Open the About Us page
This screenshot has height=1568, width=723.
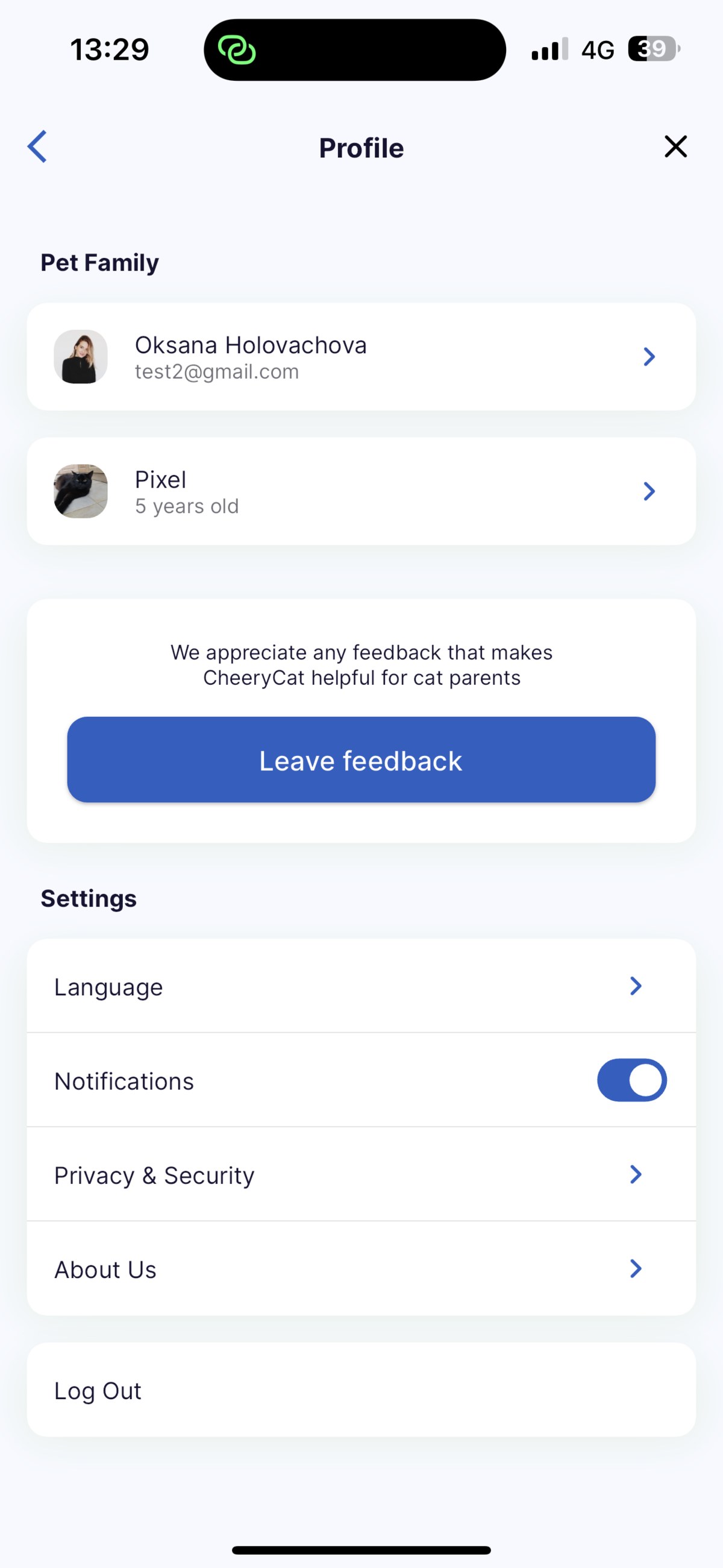pyautogui.click(x=361, y=1268)
